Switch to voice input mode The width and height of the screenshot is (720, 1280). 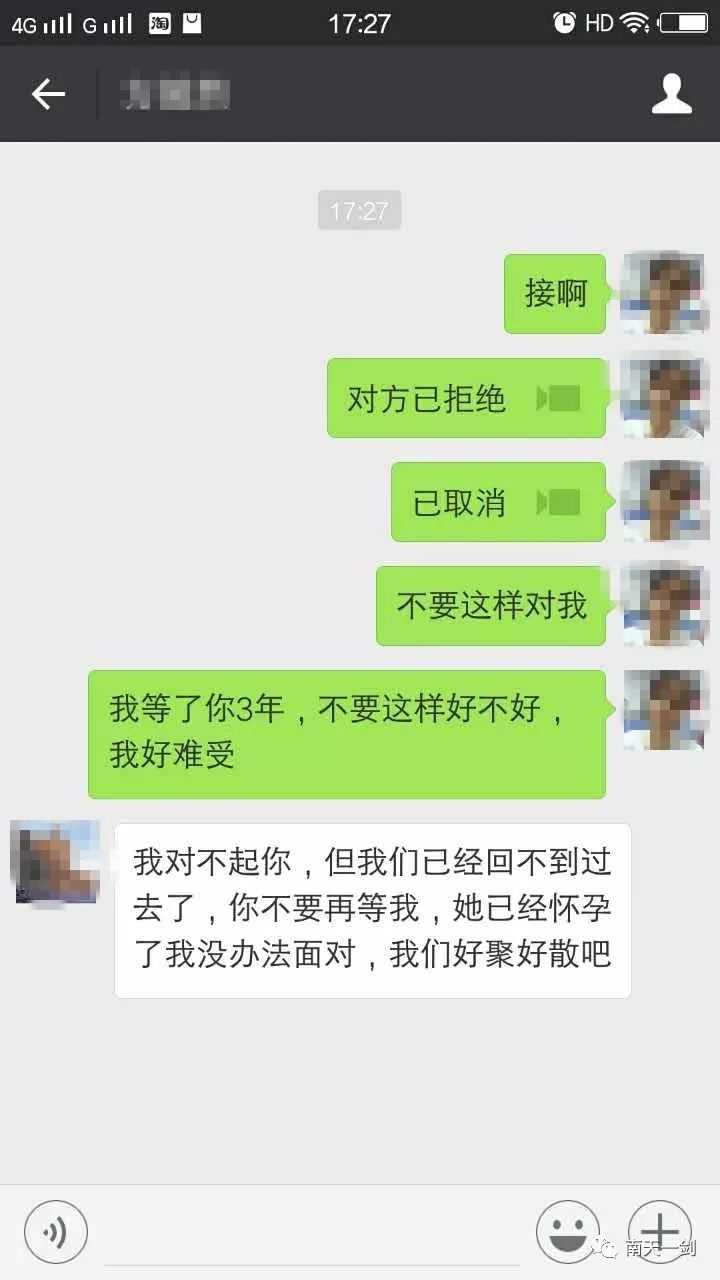56,1231
